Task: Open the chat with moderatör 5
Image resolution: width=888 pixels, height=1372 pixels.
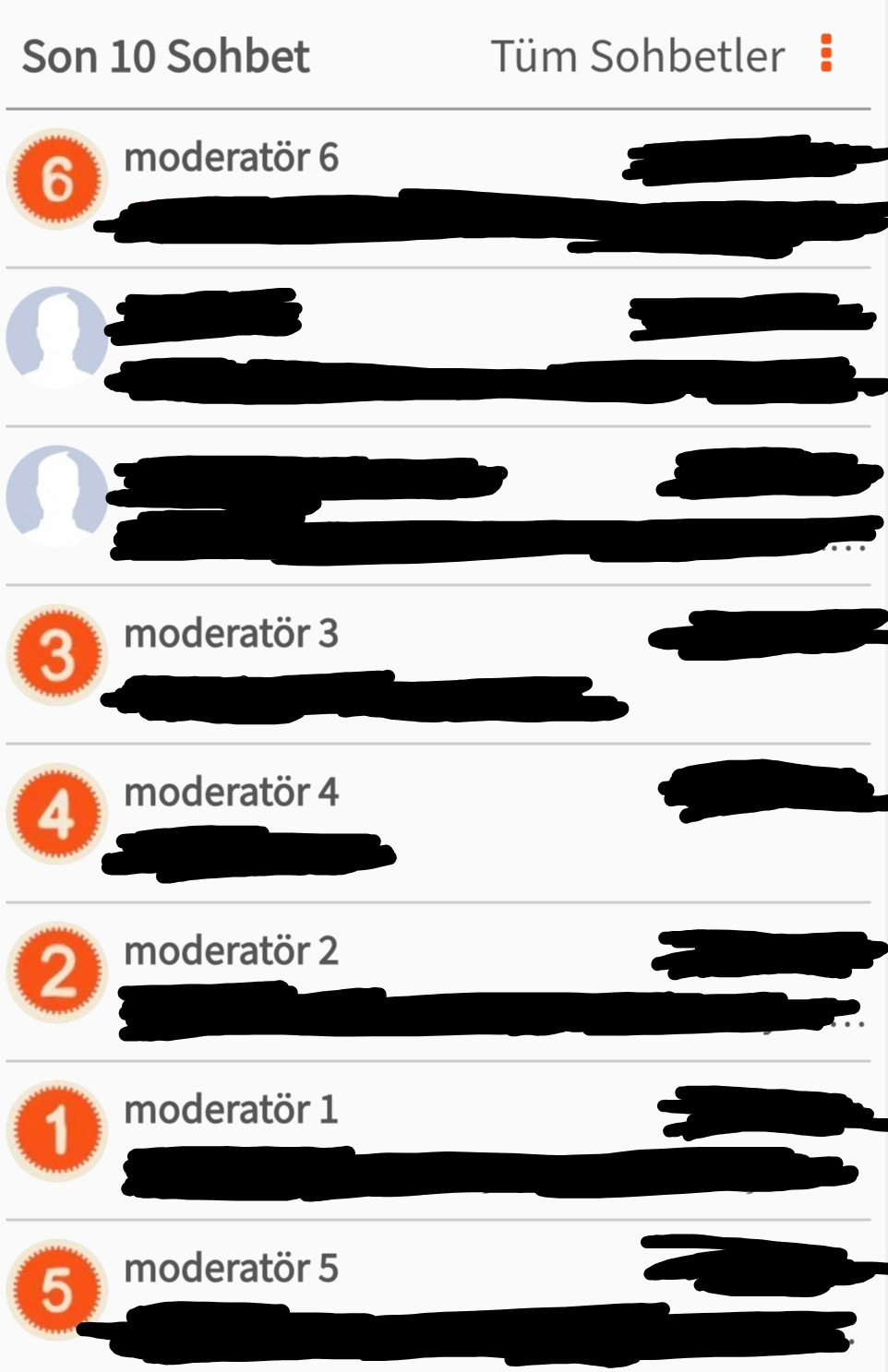Action: click(232, 1269)
